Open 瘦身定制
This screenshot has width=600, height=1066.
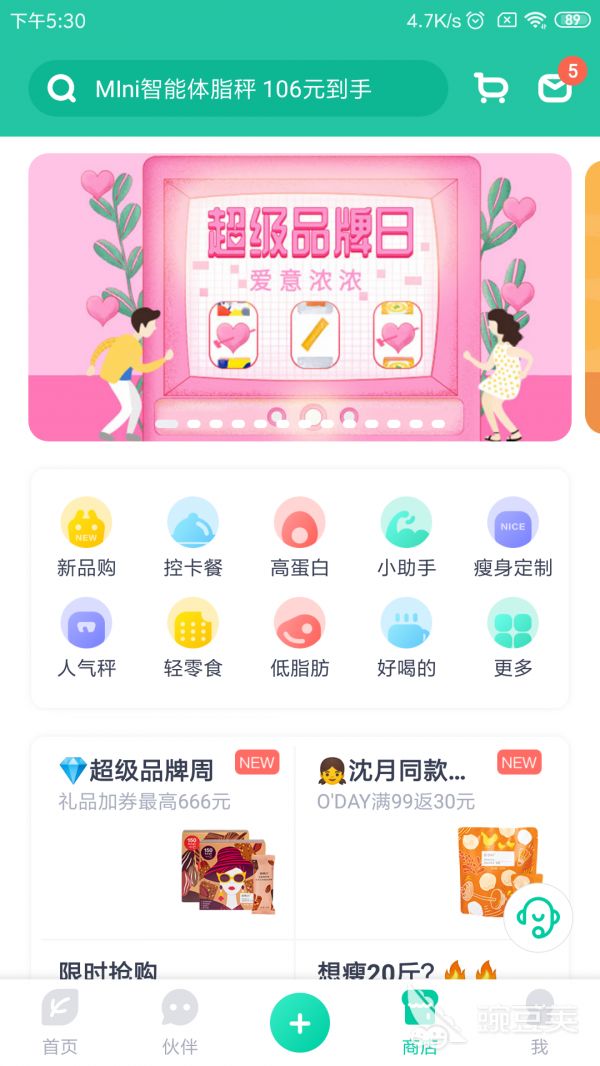[x=513, y=537]
